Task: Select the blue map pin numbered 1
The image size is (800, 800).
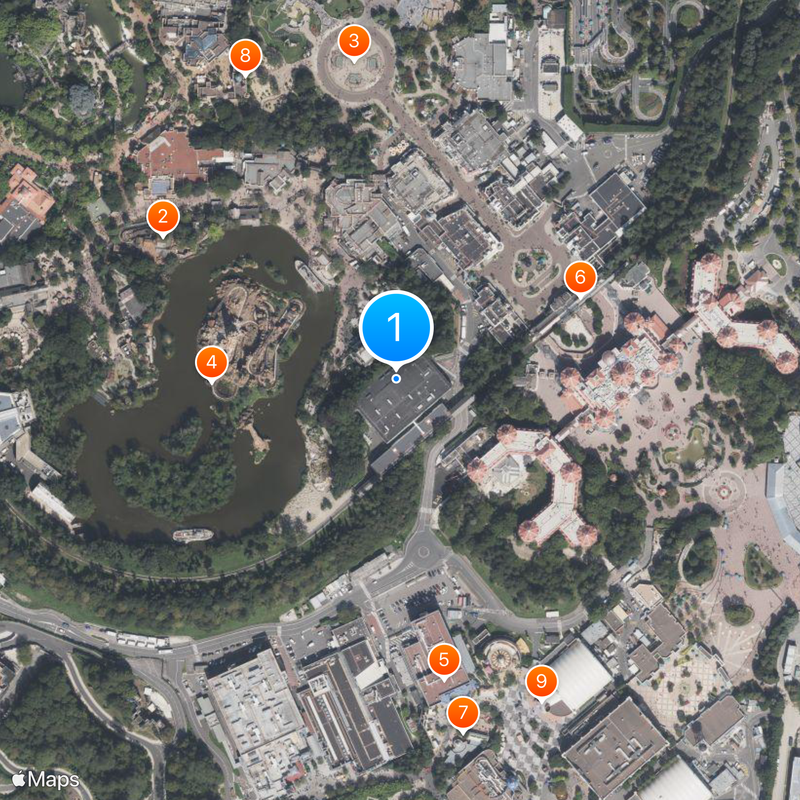Action: coord(396,327)
